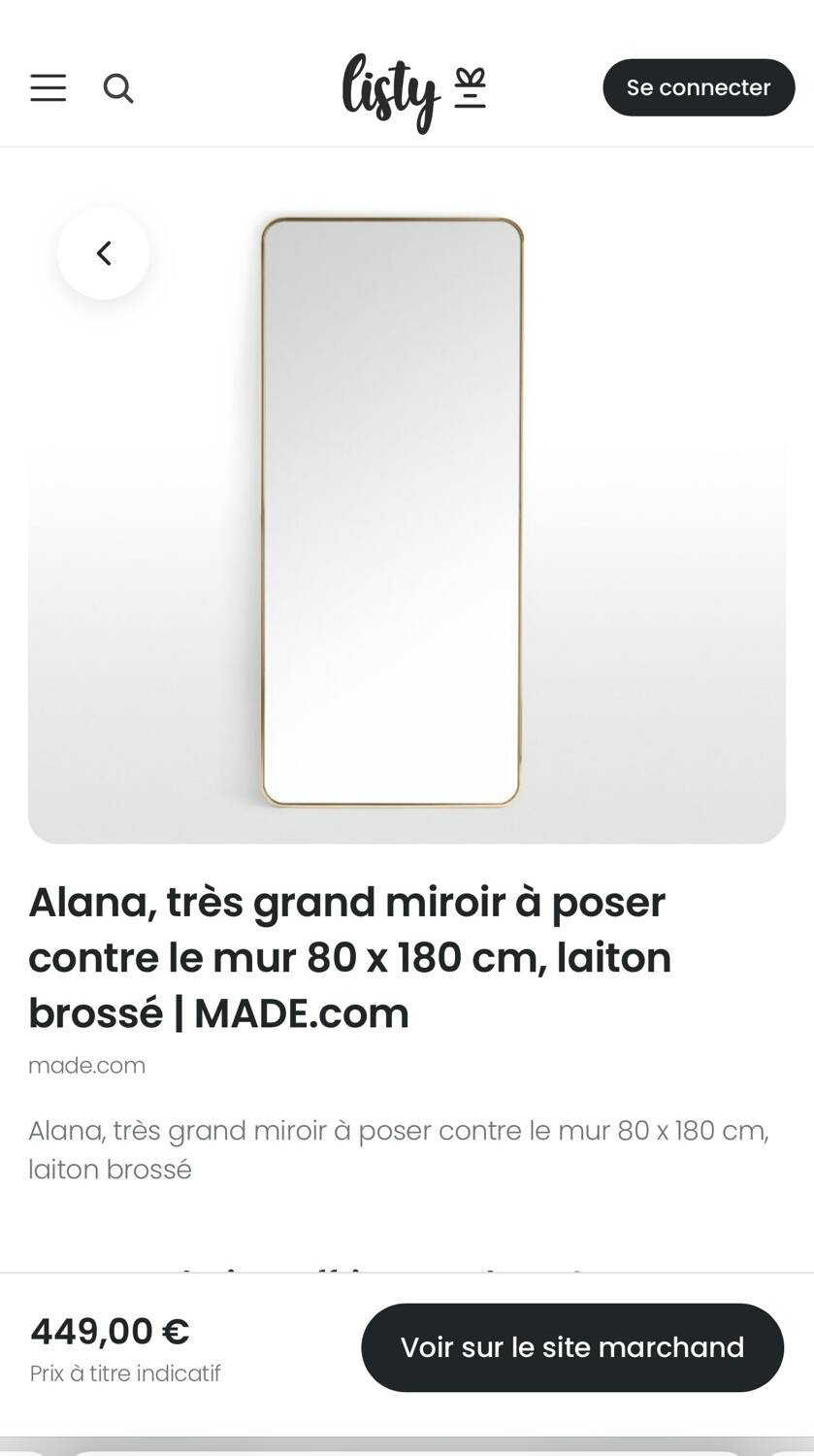Click the sticky bottom price bar
The width and height of the screenshot is (814, 1456).
(407, 1349)
